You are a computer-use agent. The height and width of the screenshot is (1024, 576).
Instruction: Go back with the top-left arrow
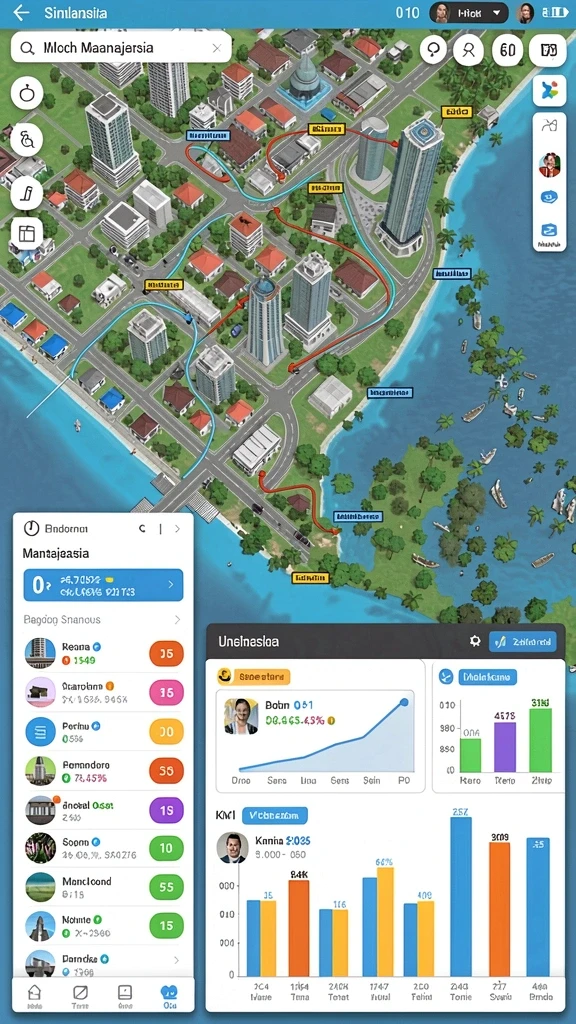point(21,12)
